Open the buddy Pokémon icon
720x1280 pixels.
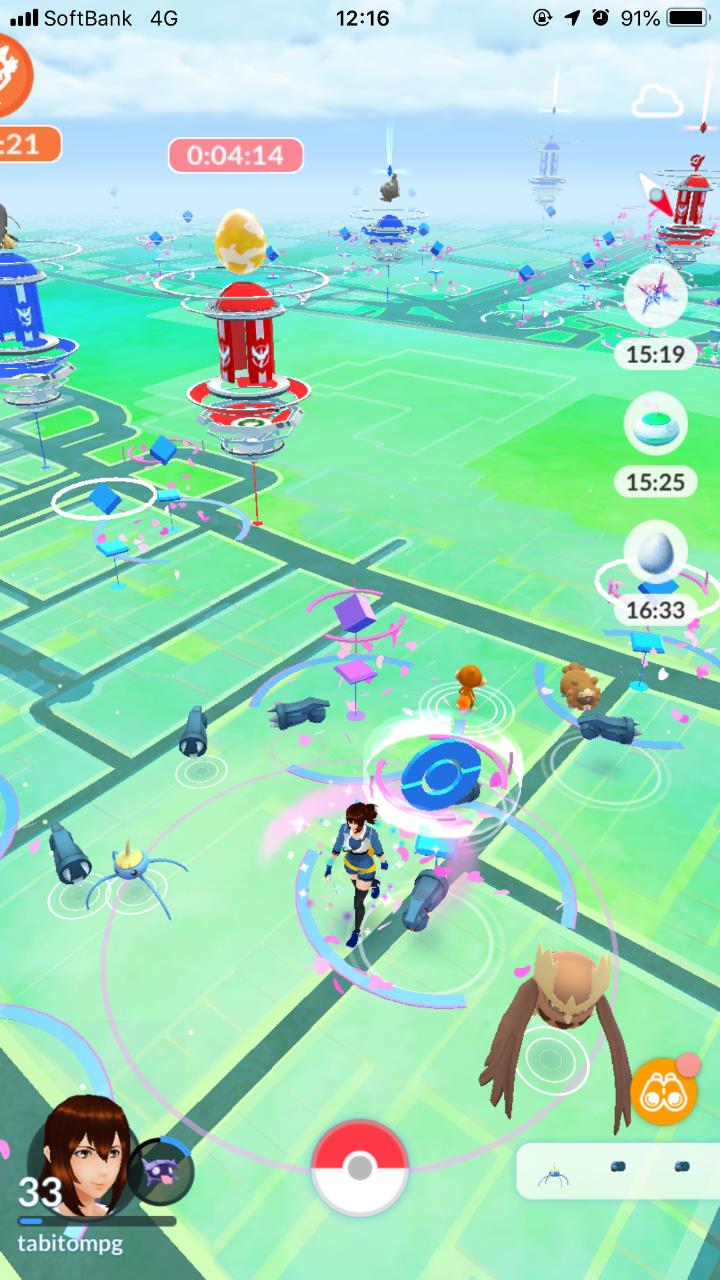[x=161, y=1170]
